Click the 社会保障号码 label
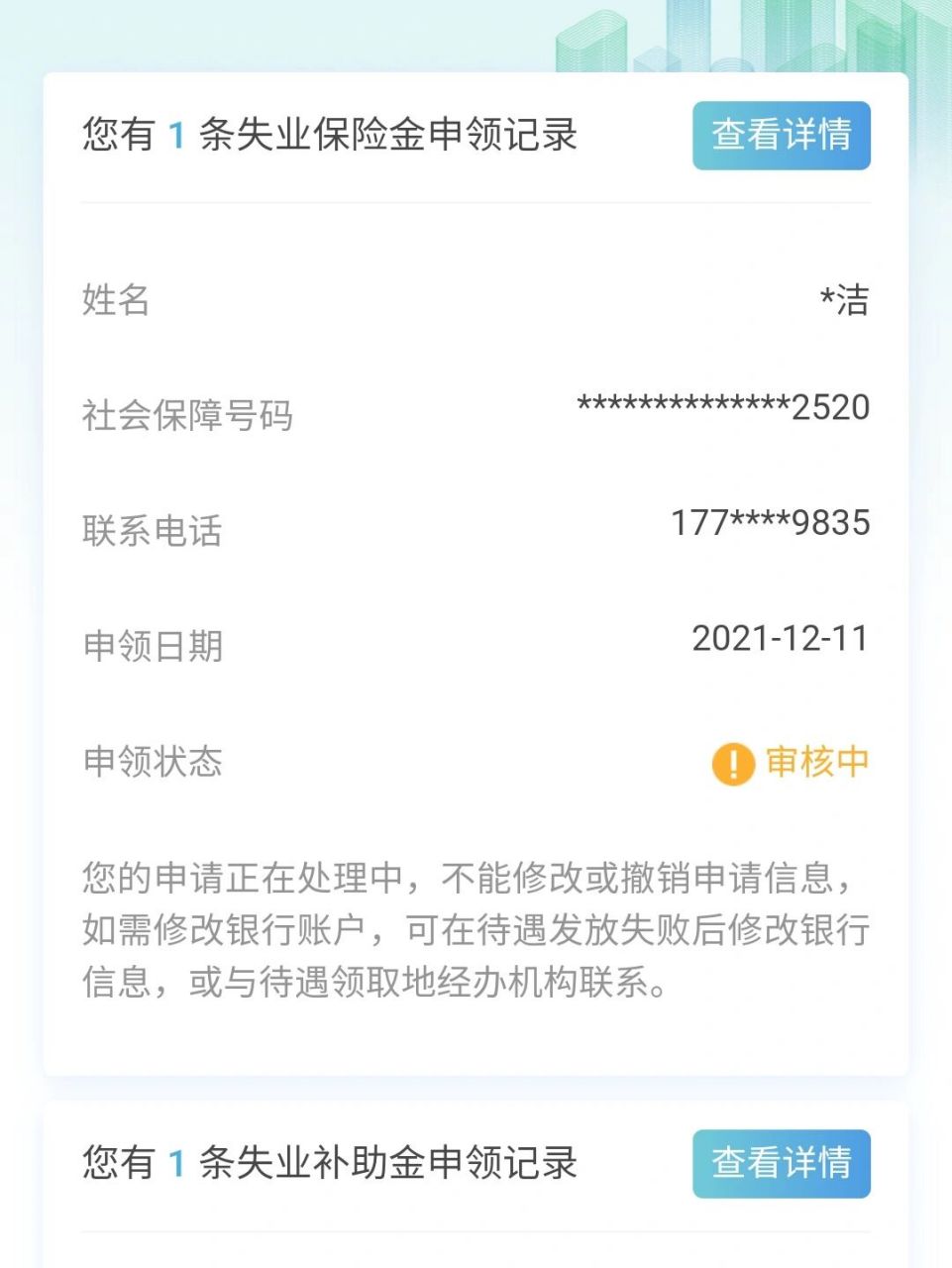Image resolution: width=952 pixels, height=1268 pixels. pos(188,416)
